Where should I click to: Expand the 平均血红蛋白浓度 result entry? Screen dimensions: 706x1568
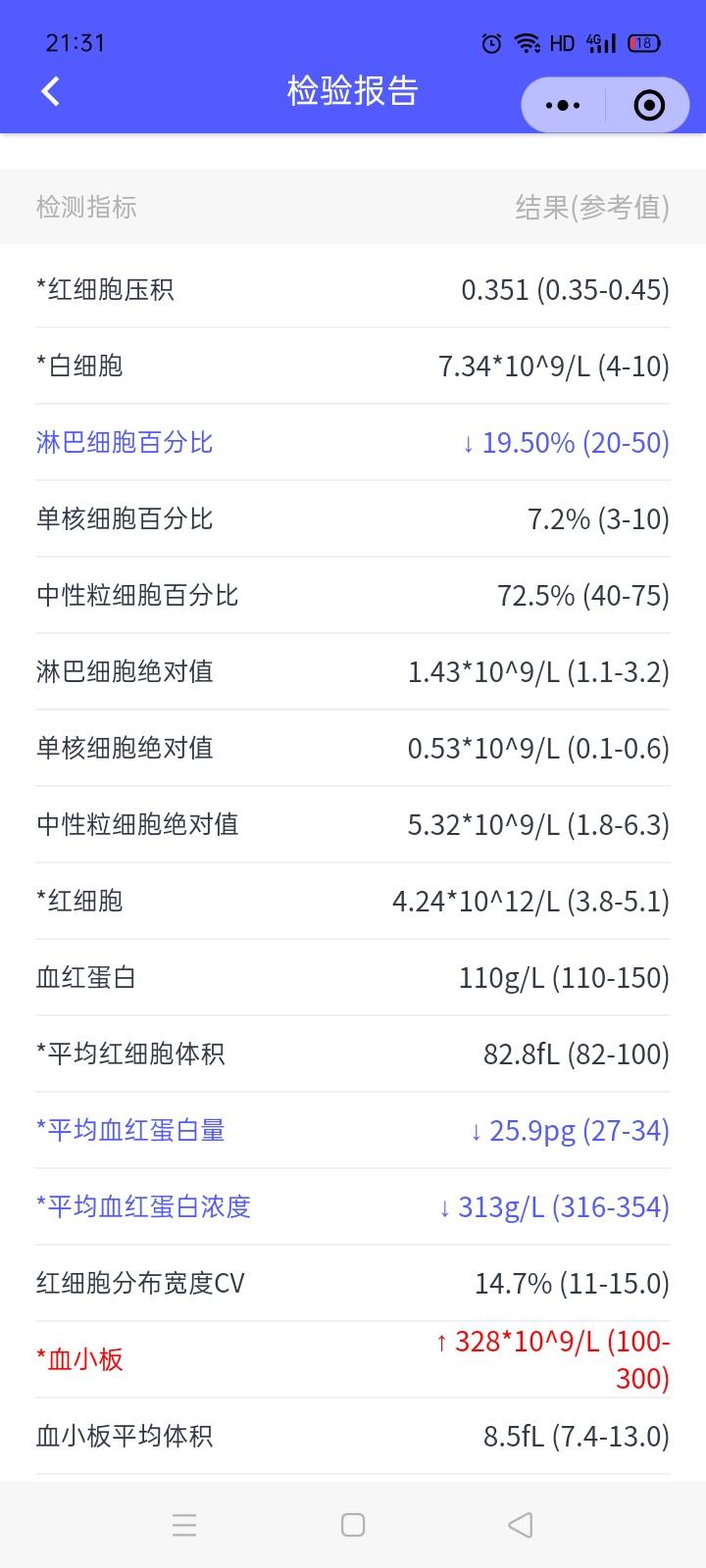353,1206
